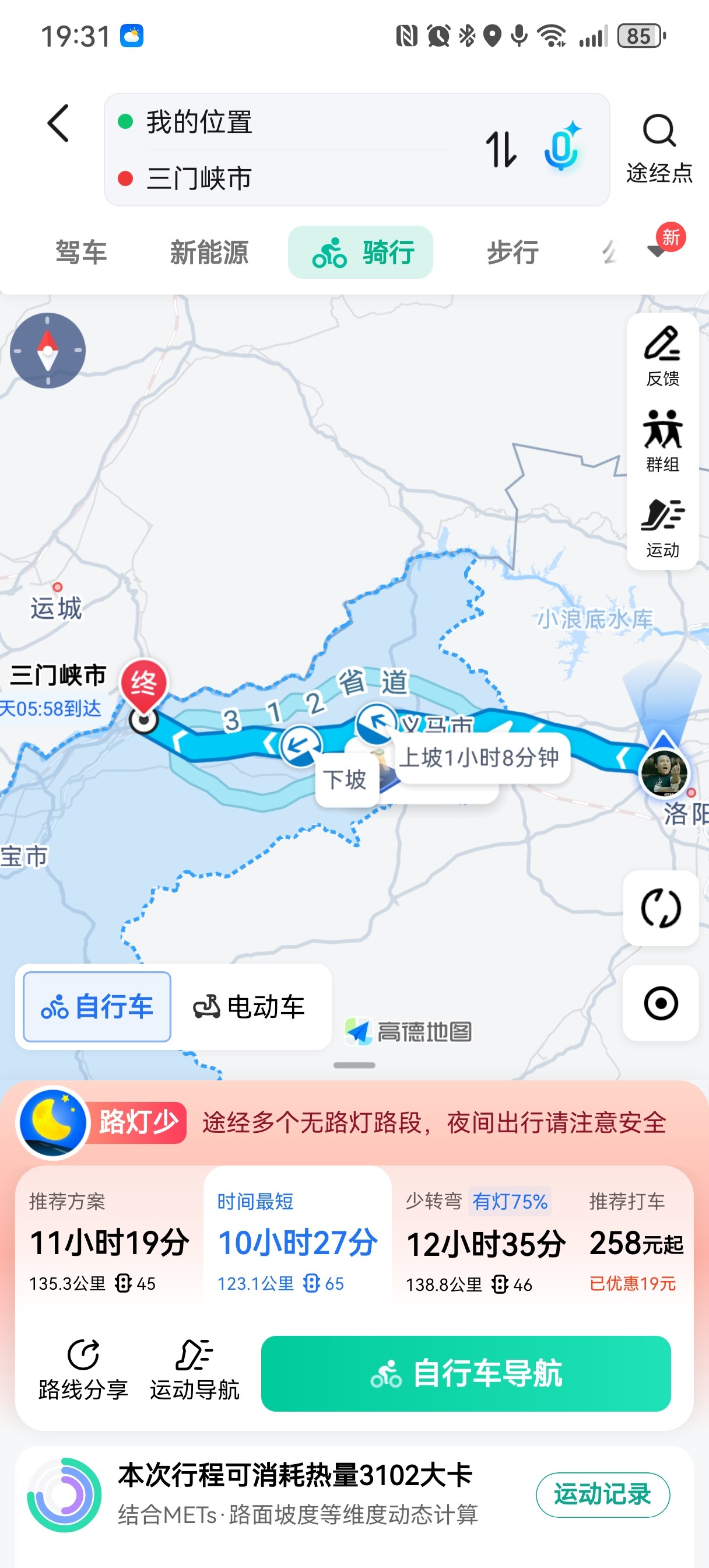Activate the voice input microphone

coord(561,148)
